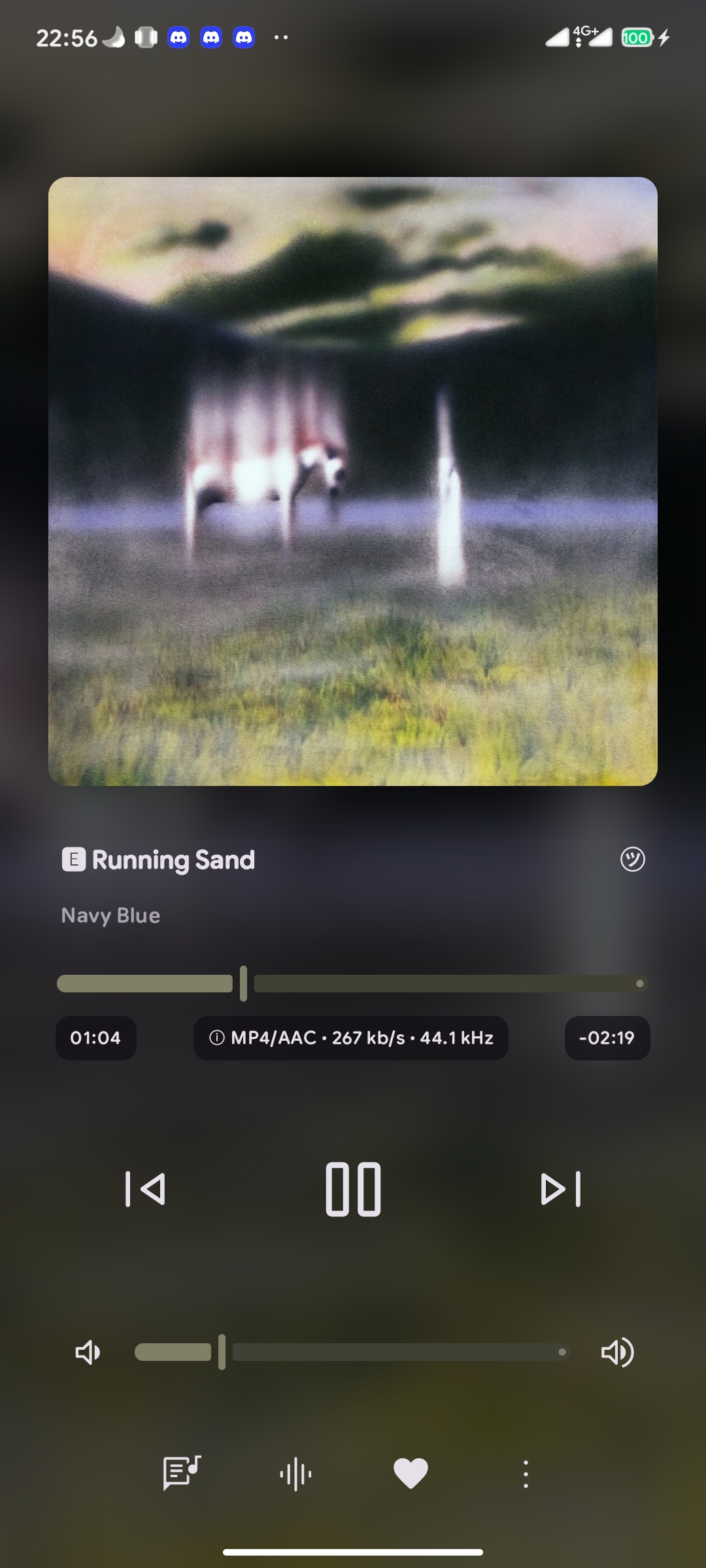Image resolution: width=706 pixels, height=1568 pixels.
Task: Tap the smiley icon beside Running Sand
Action: (632, 859)
